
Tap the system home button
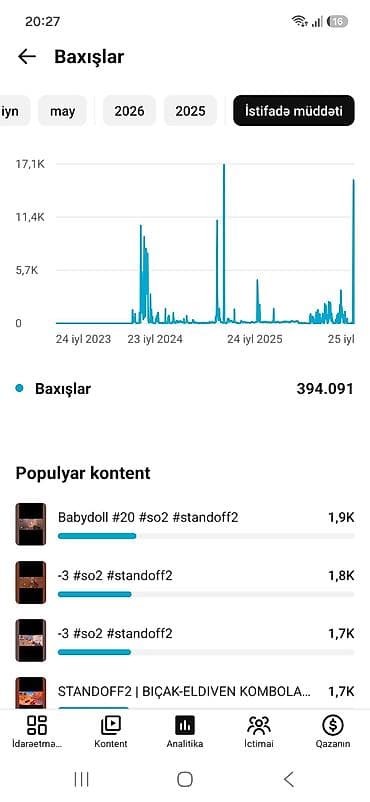click(185, 779)
